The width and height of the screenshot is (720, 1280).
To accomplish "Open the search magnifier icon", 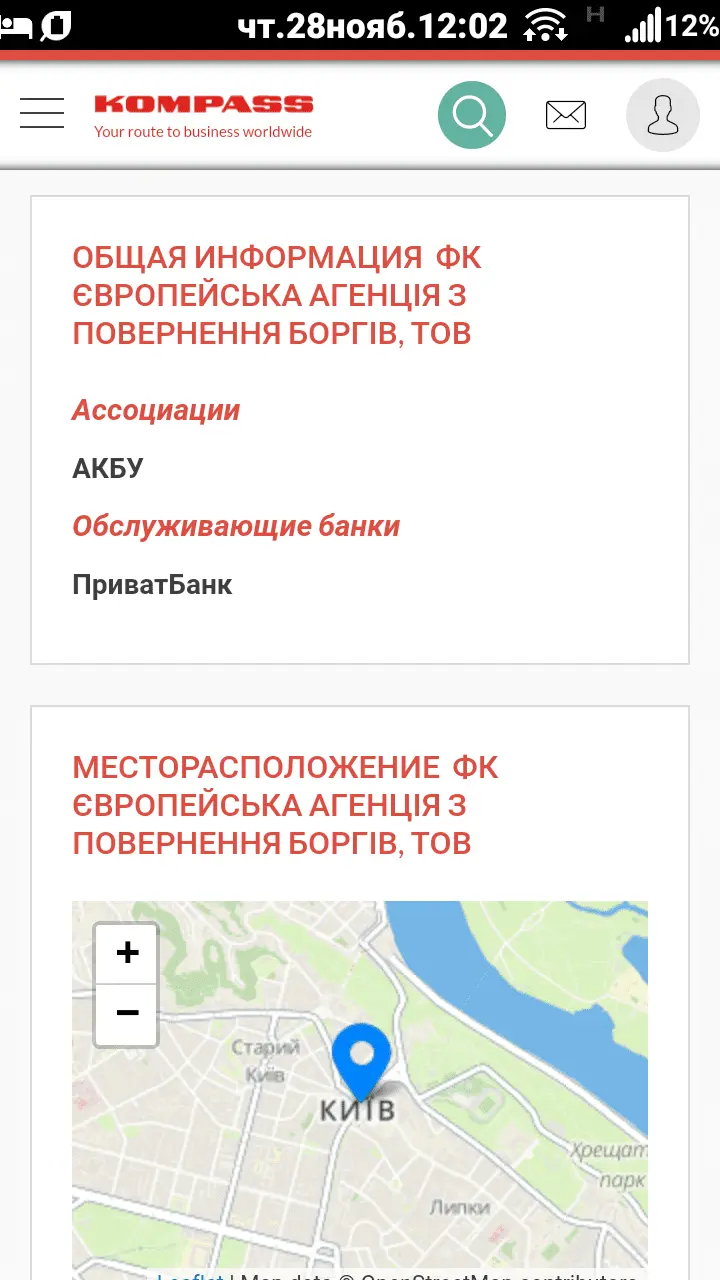I will (x=472, y=115).
